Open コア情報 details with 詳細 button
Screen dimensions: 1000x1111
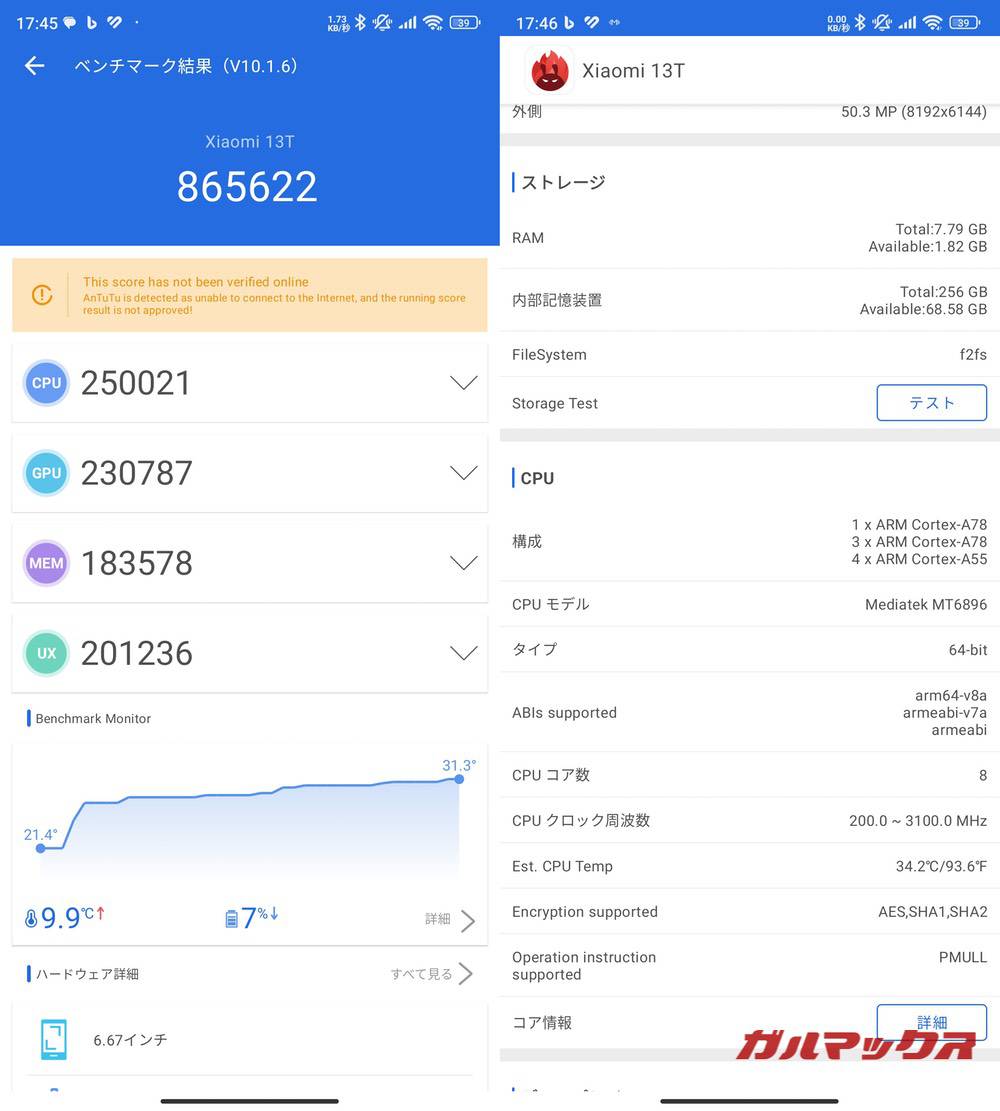click(931, 1022)
